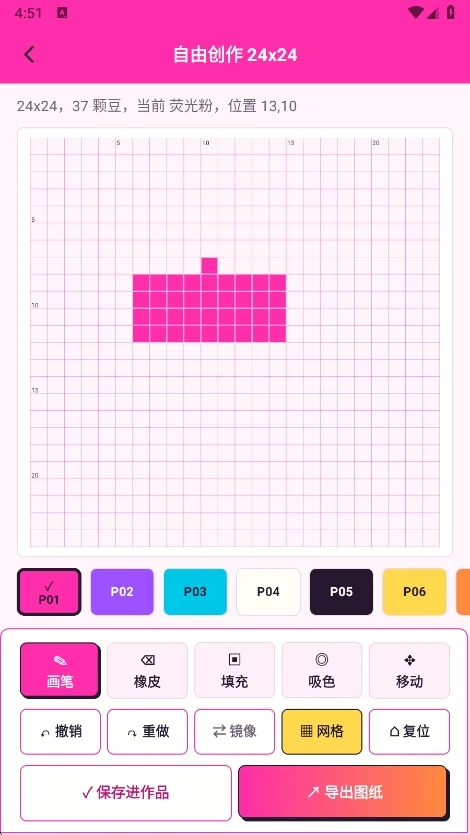470x835 pixels.
Task: Select the purple P02 color
Action: point(122,592)
